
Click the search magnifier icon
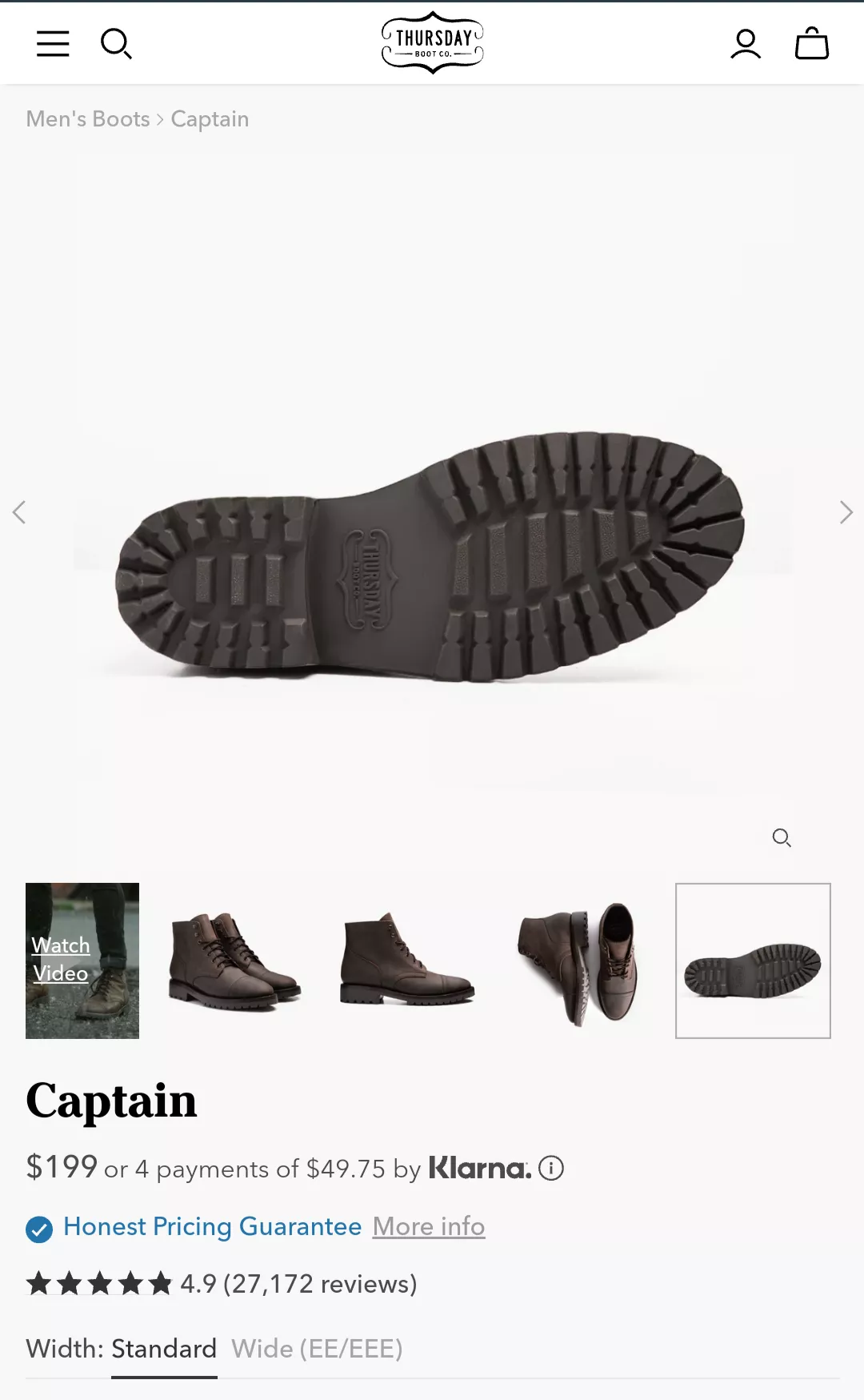pos(117,44)
